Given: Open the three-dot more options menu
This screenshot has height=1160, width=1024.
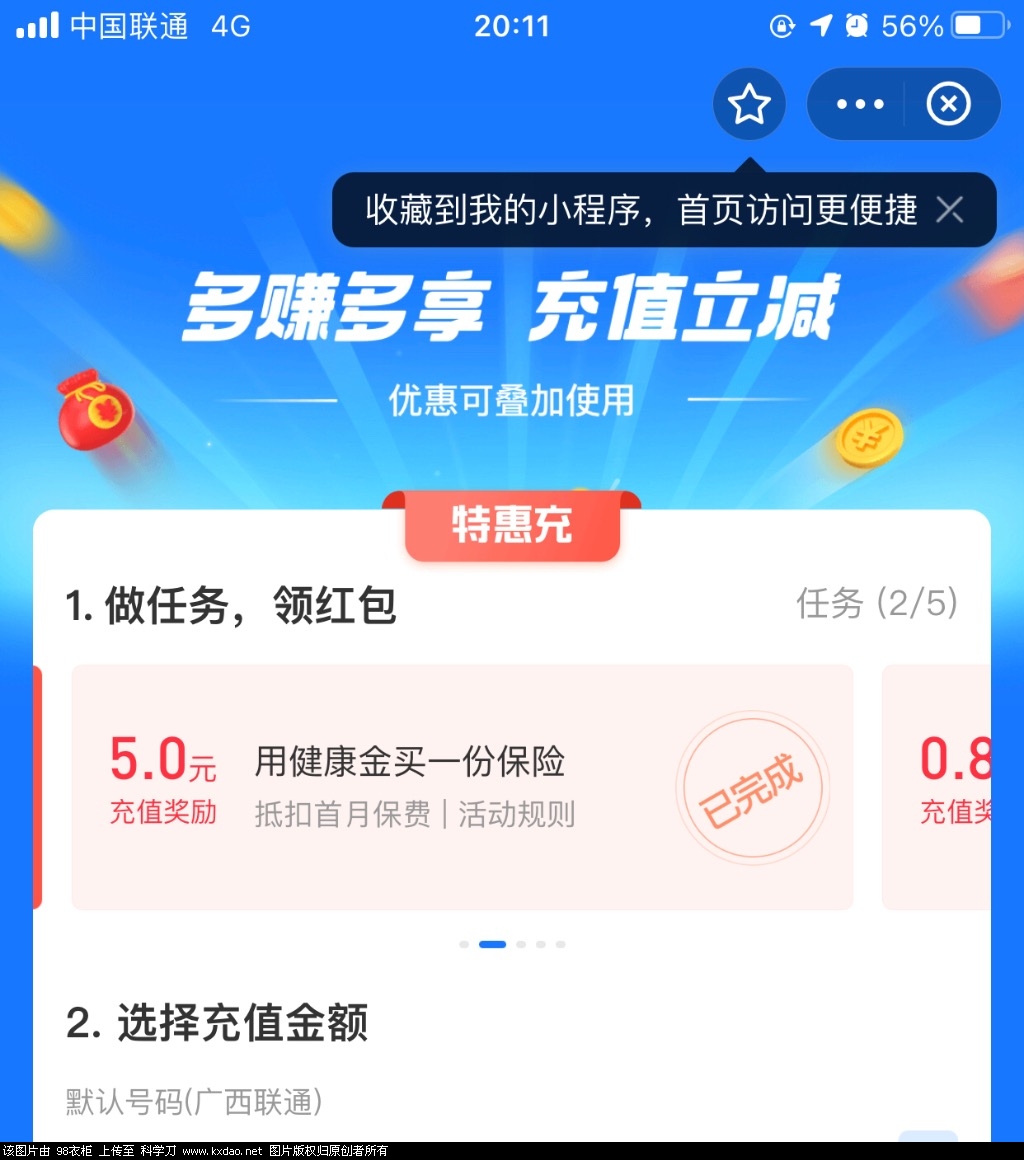Looking at the screenshot, I should coord(859,104).
